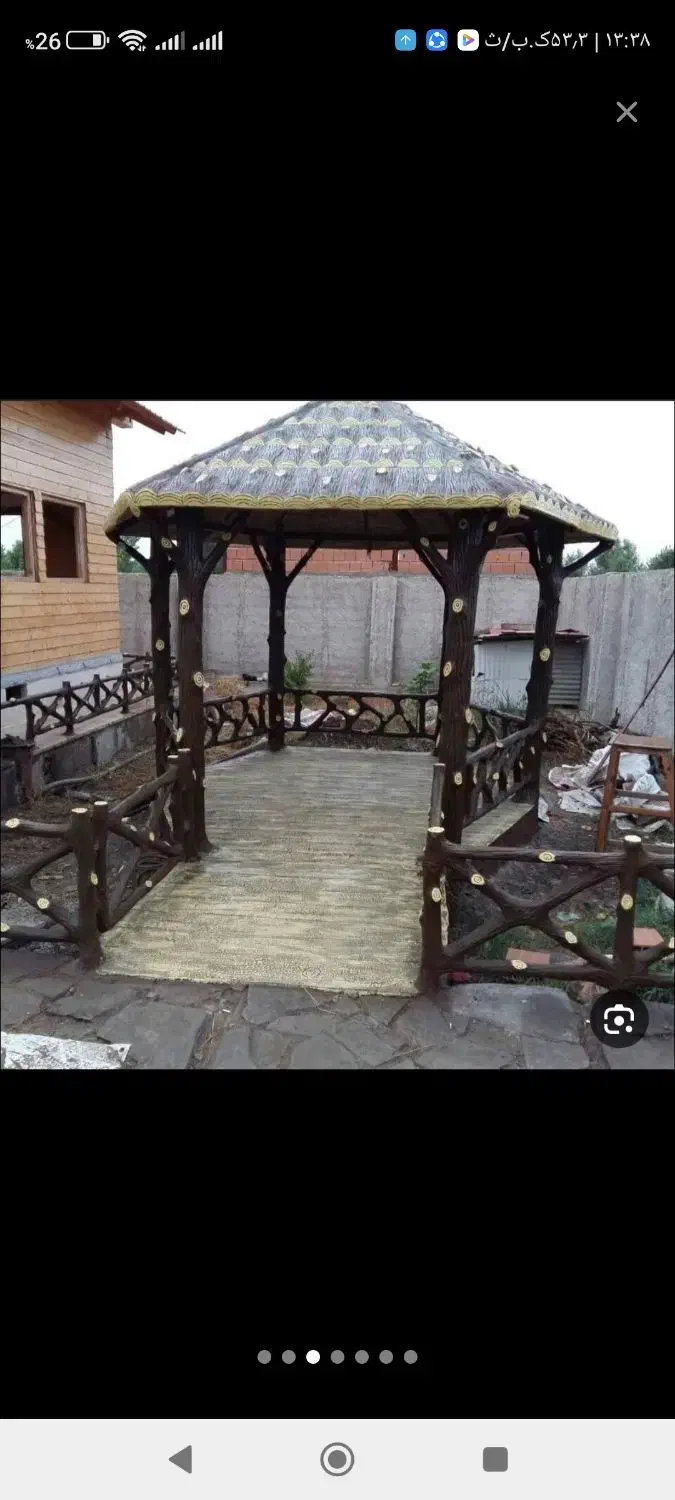Close the full-screen photo viewer

pos(627,112)
